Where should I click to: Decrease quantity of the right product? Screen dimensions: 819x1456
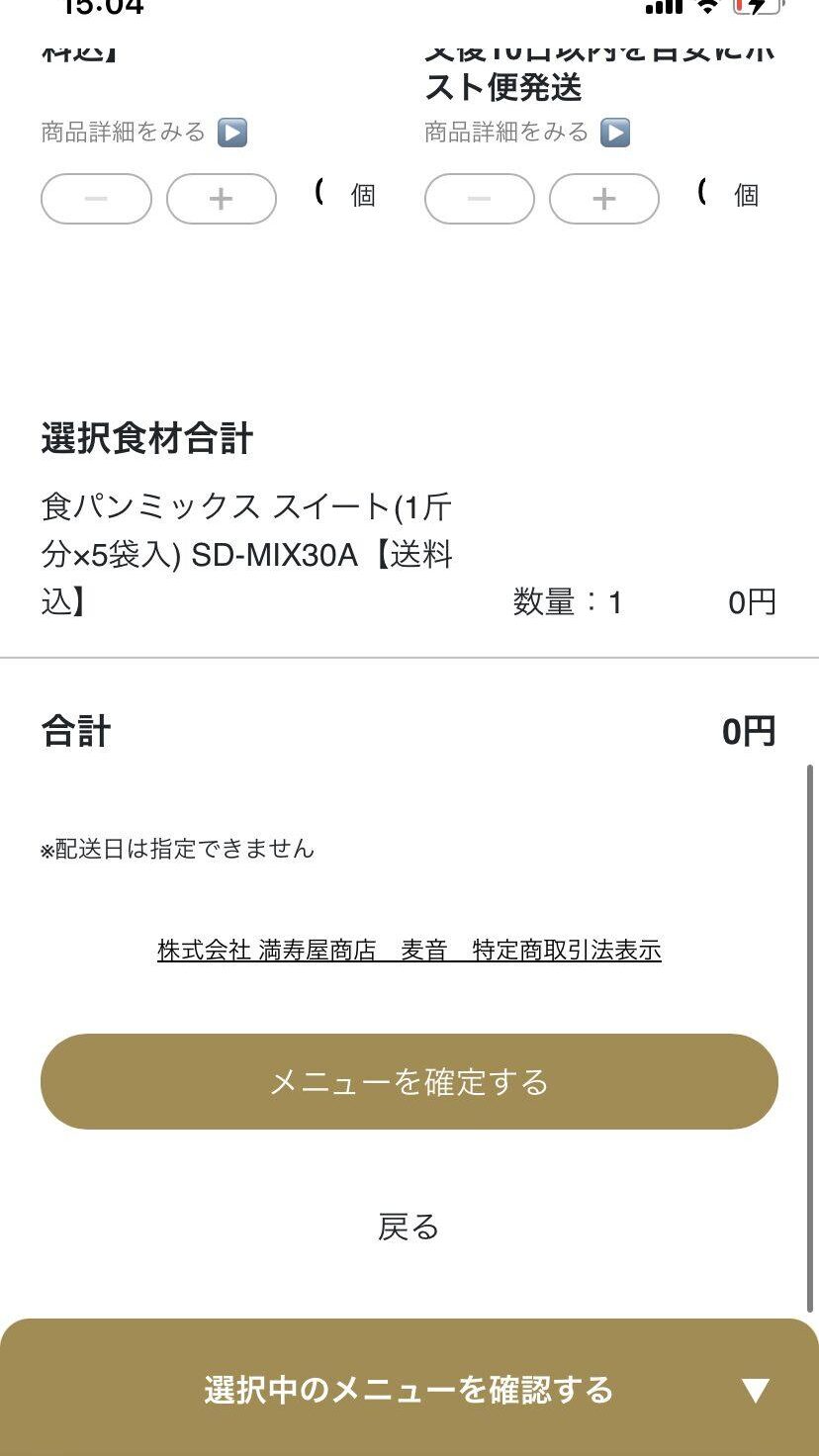[x=479, y=199]
